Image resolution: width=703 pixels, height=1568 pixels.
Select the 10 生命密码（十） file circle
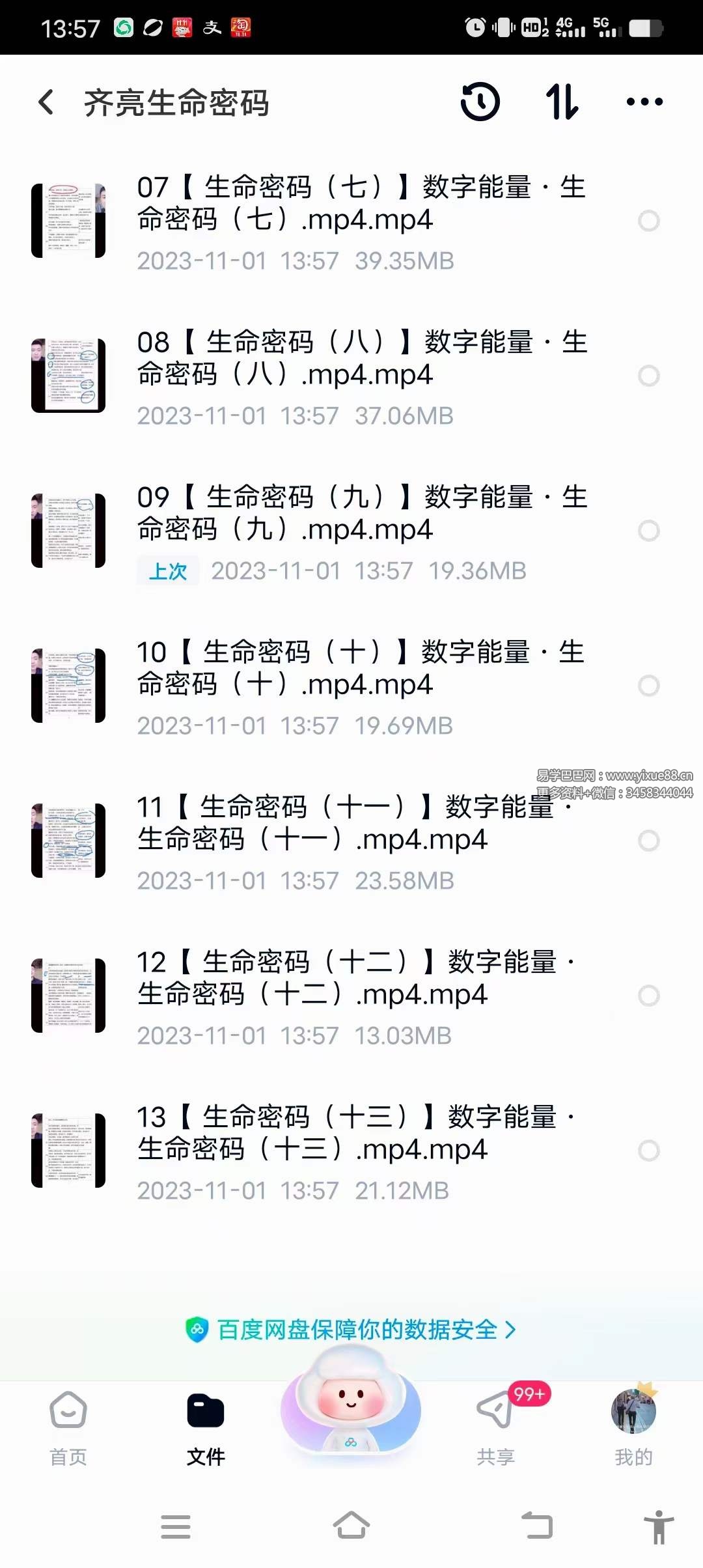click(x=648, y=686)
